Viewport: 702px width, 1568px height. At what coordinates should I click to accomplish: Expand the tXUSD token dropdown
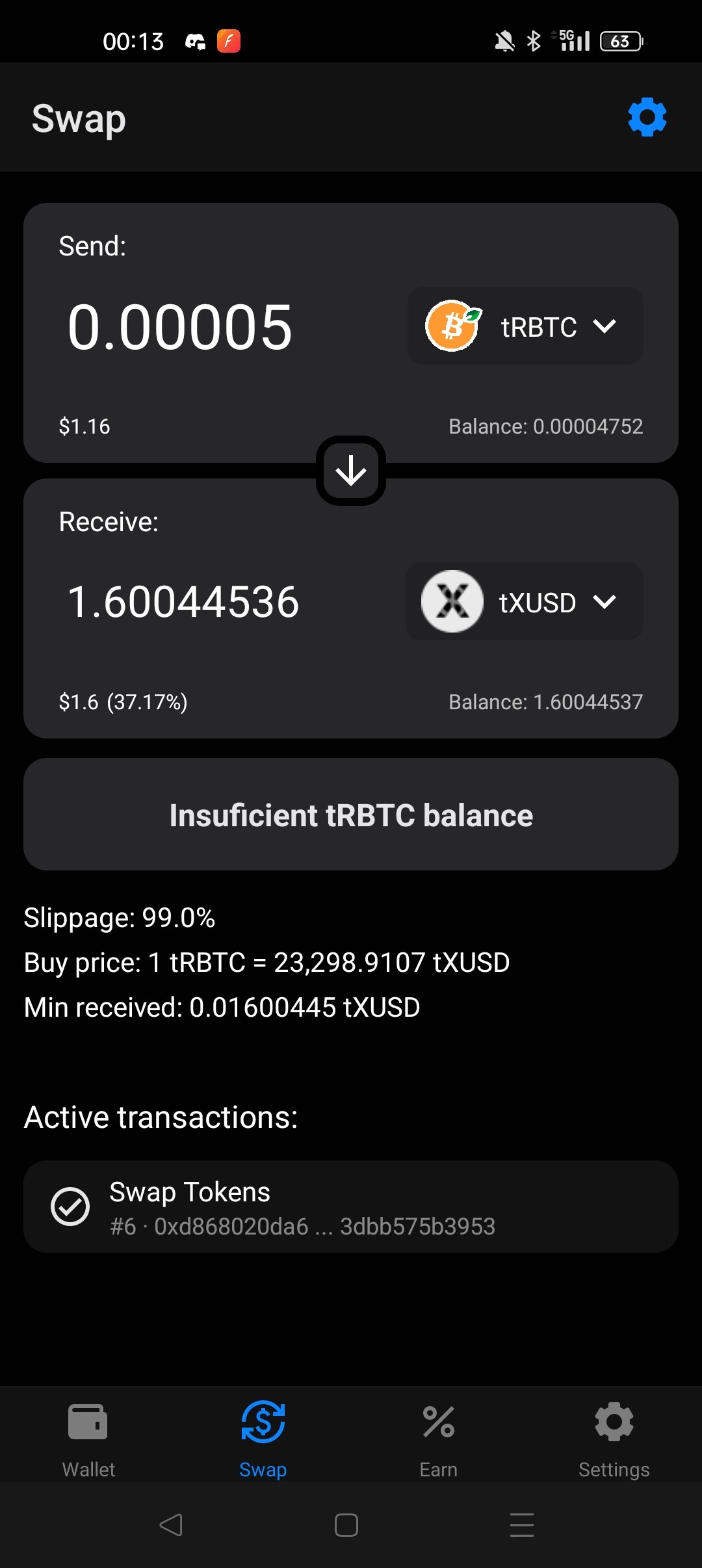(x=524, y=602)
